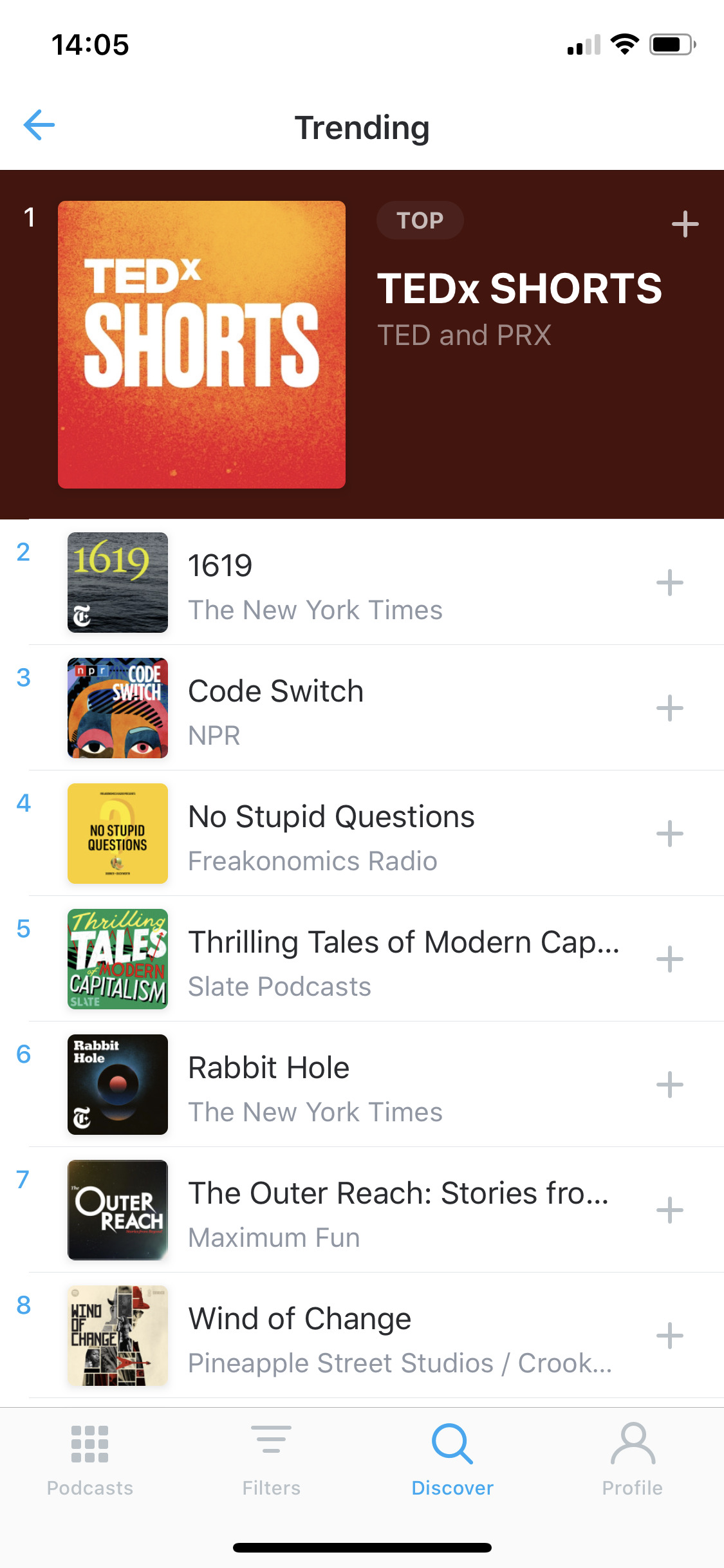
Task: Add 1619 to your podcasts
Action: click(x=669, y=583)
